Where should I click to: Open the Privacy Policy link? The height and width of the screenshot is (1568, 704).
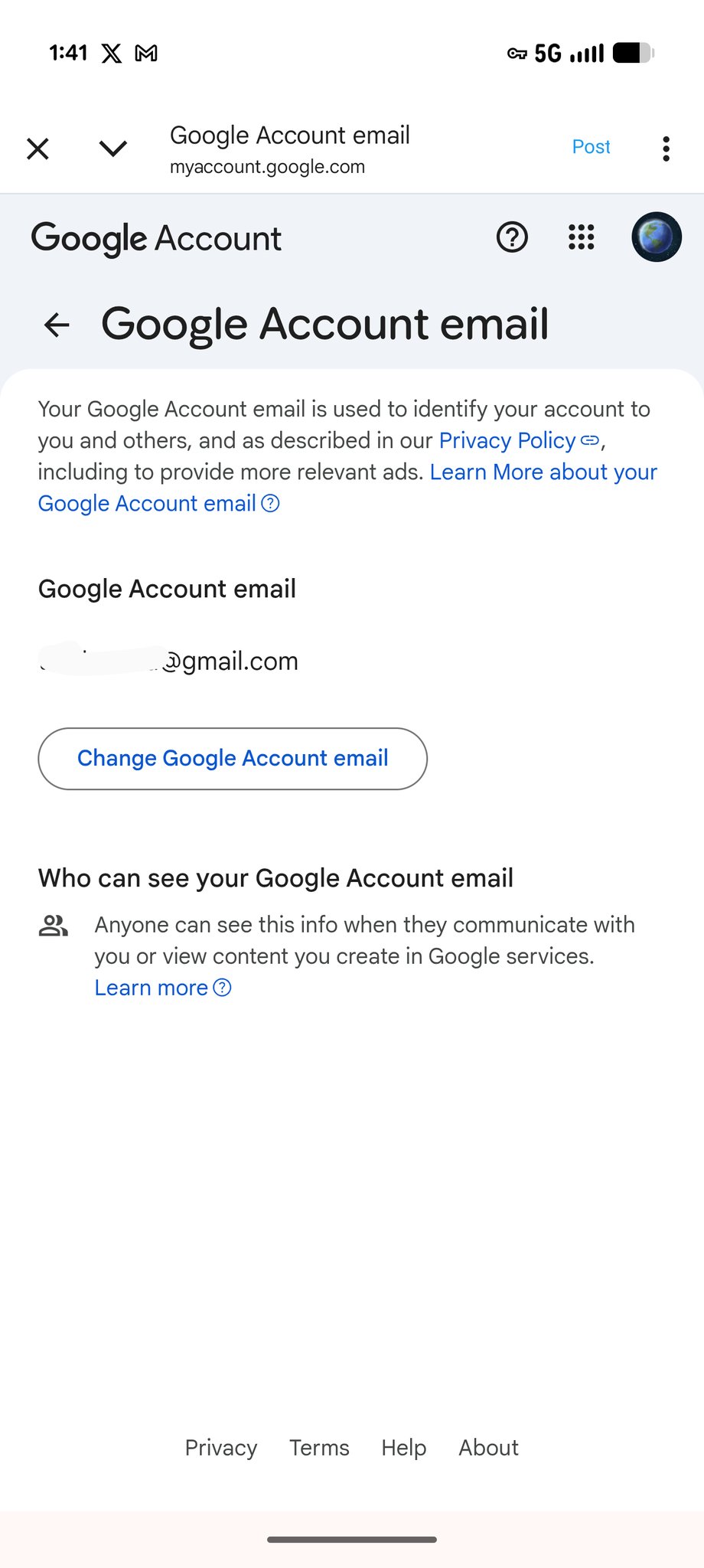[x=507, y=441]
